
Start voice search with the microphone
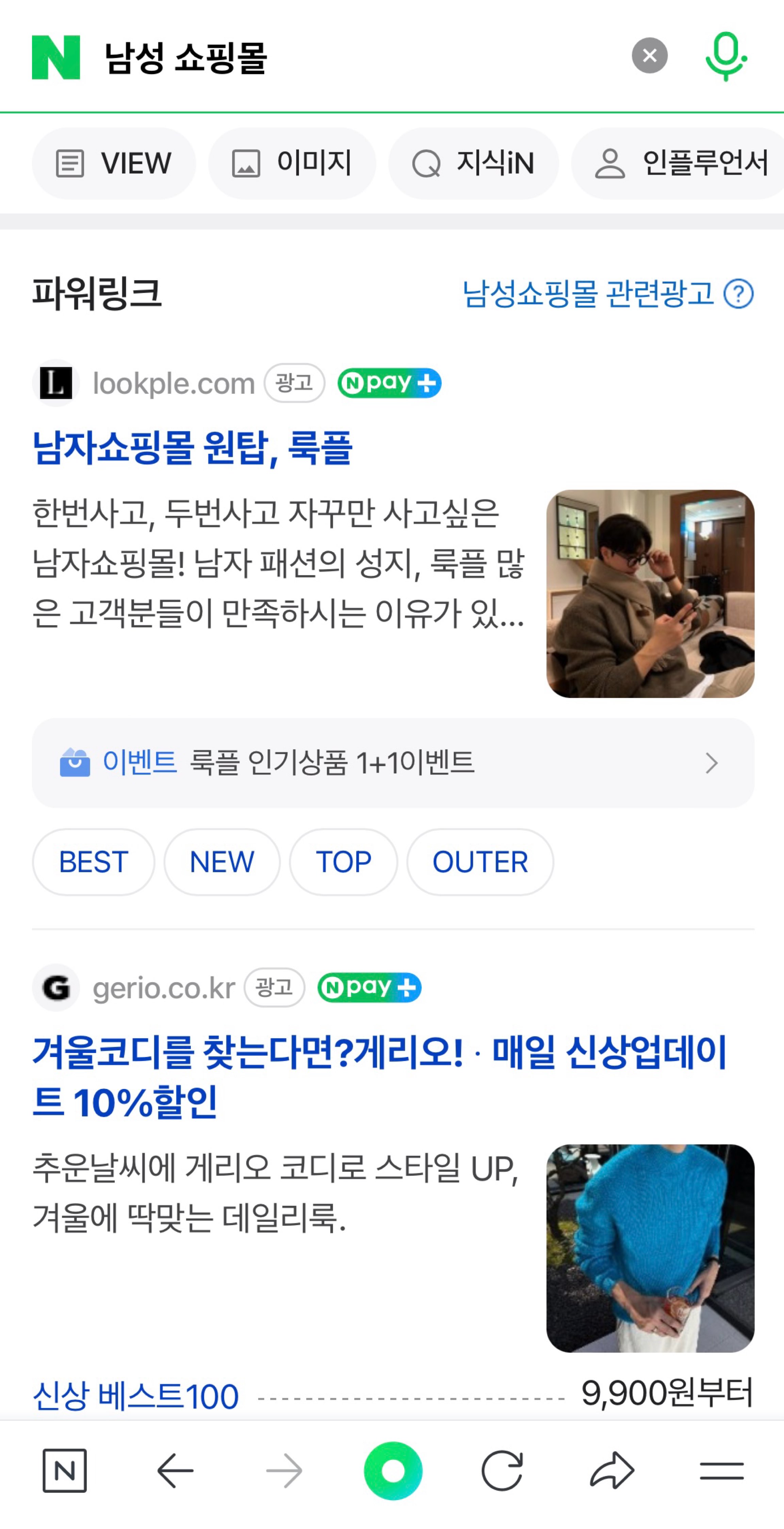point(725,56)
